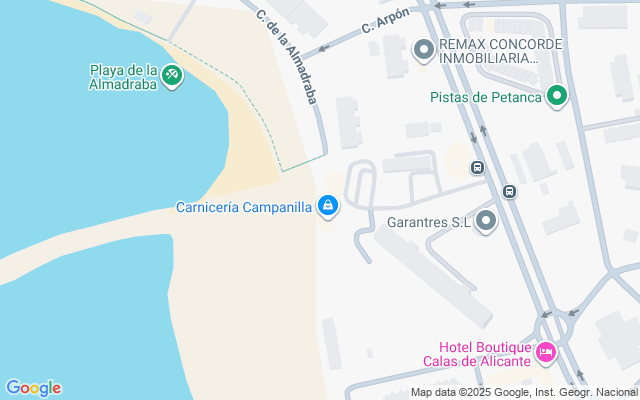Tap the REMAX Concorde Inmobiliaria marker
Image resolution: width=640 pixels, height=400 pixels.
click(x=423, y=49)
